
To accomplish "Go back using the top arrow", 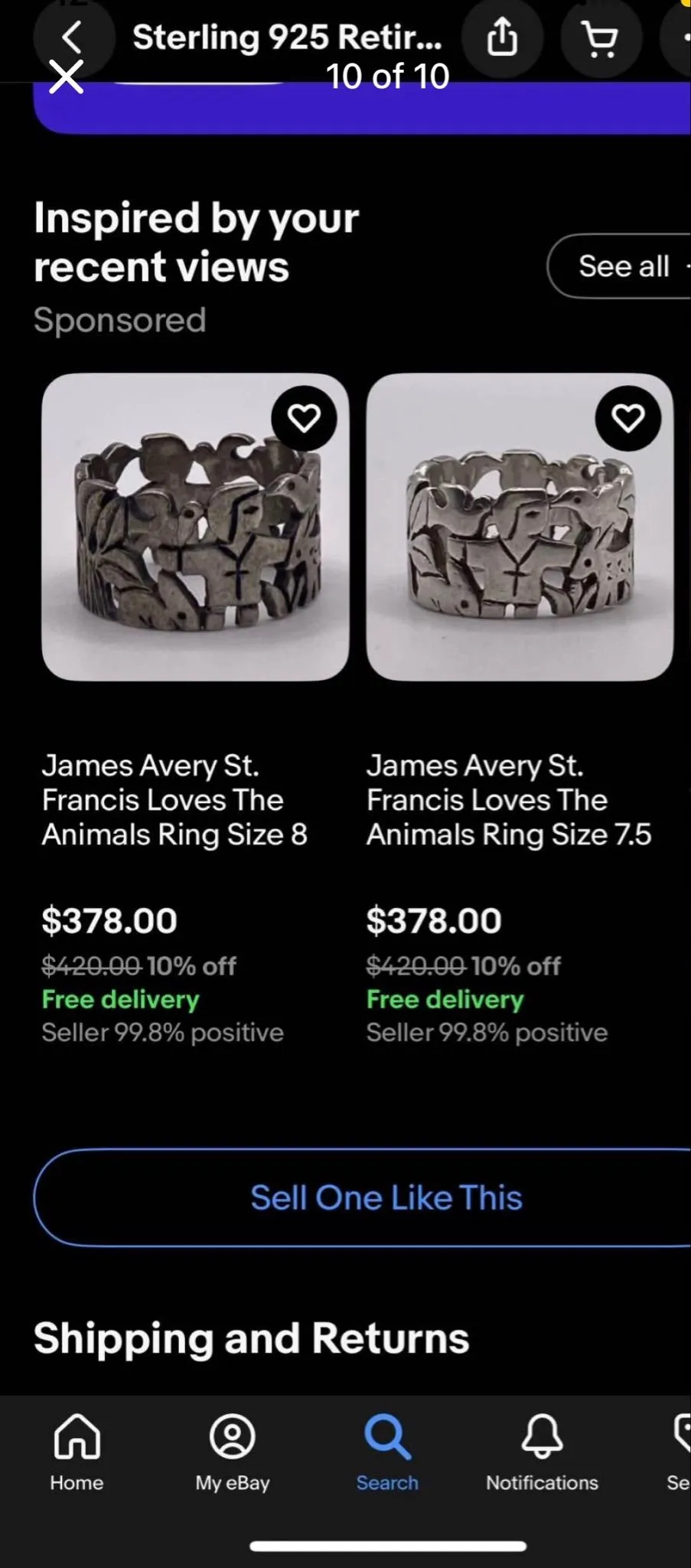I will [72, 37].
